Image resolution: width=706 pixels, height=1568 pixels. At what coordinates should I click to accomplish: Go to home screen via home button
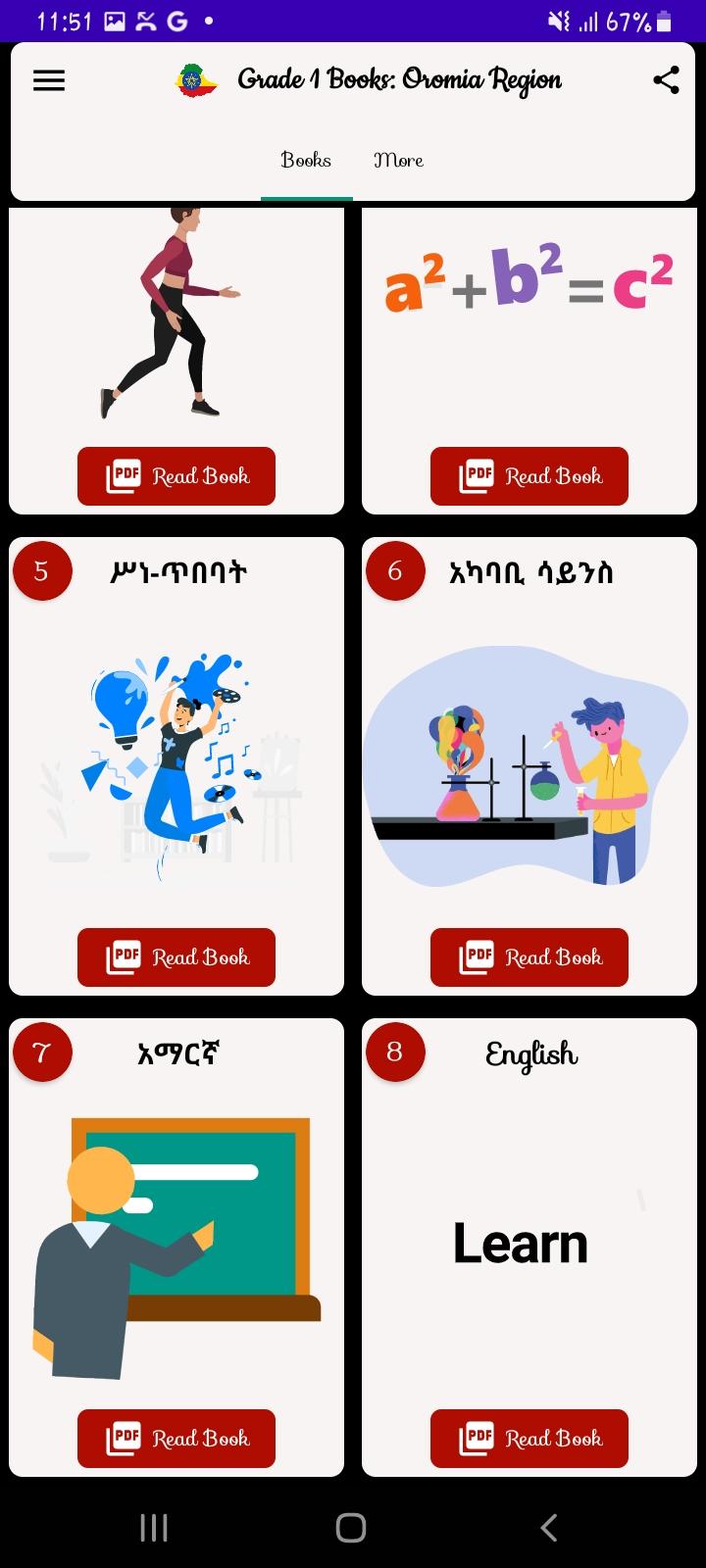tap(351, 1527)
